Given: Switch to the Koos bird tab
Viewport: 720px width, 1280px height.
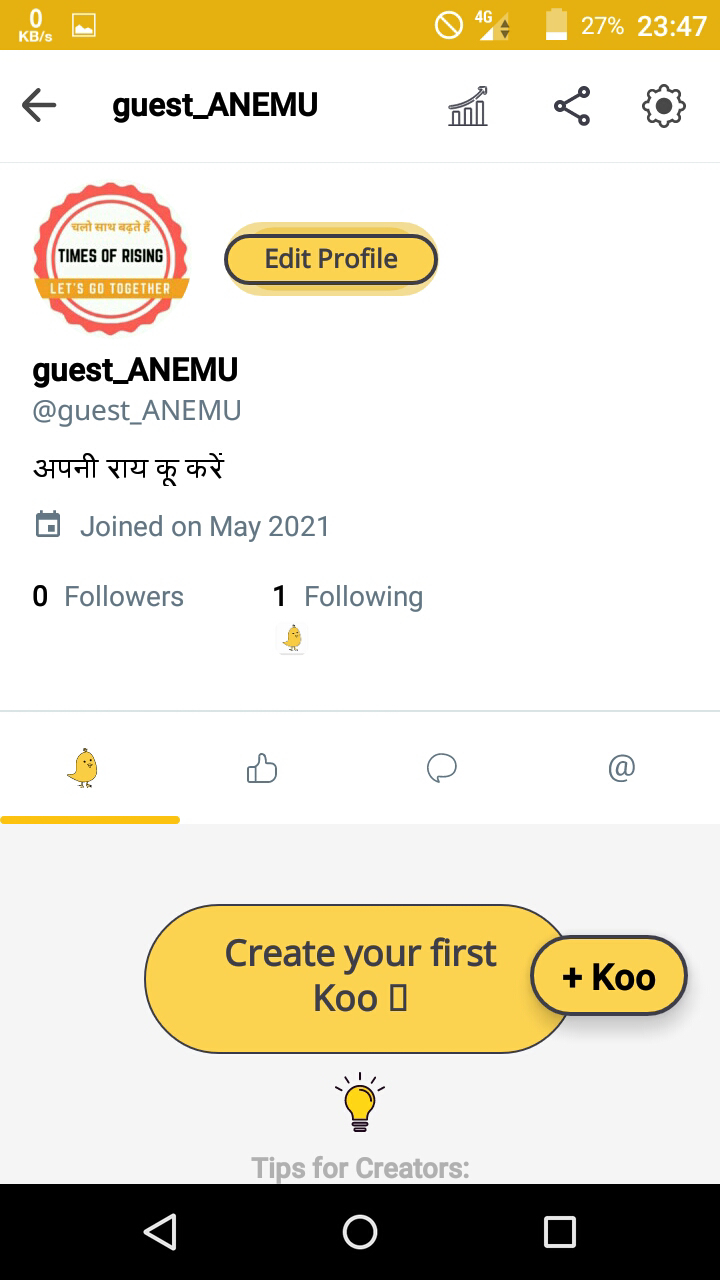Looking at the screenshot, I should click(x=85, y=768).
